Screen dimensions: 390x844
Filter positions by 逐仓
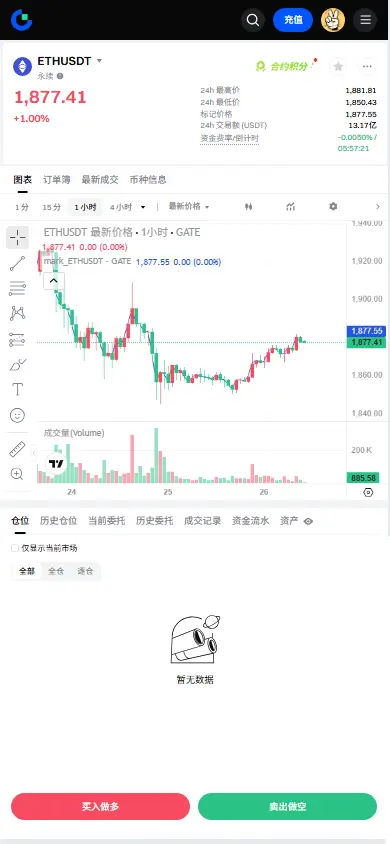(x=85, y=571)
